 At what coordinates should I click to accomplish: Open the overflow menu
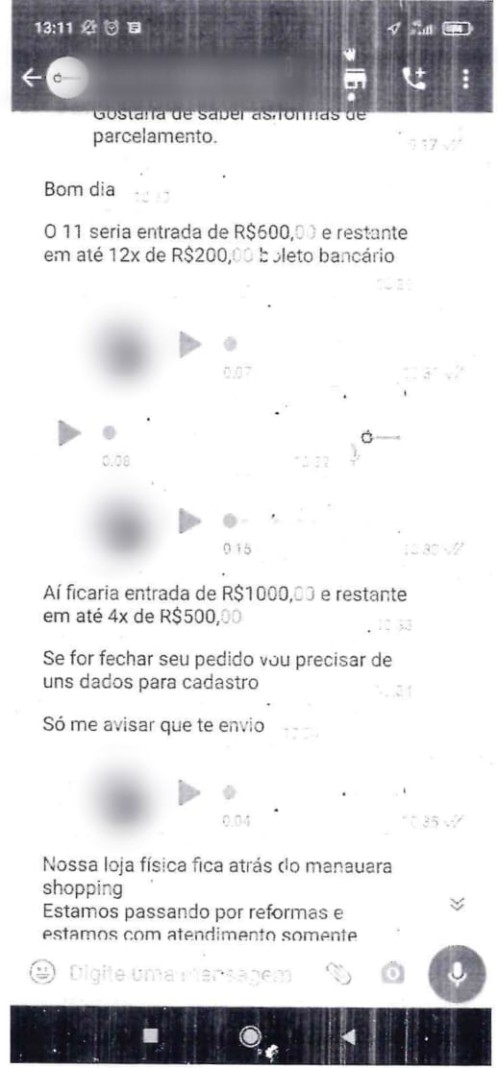[x=466, y=79]
